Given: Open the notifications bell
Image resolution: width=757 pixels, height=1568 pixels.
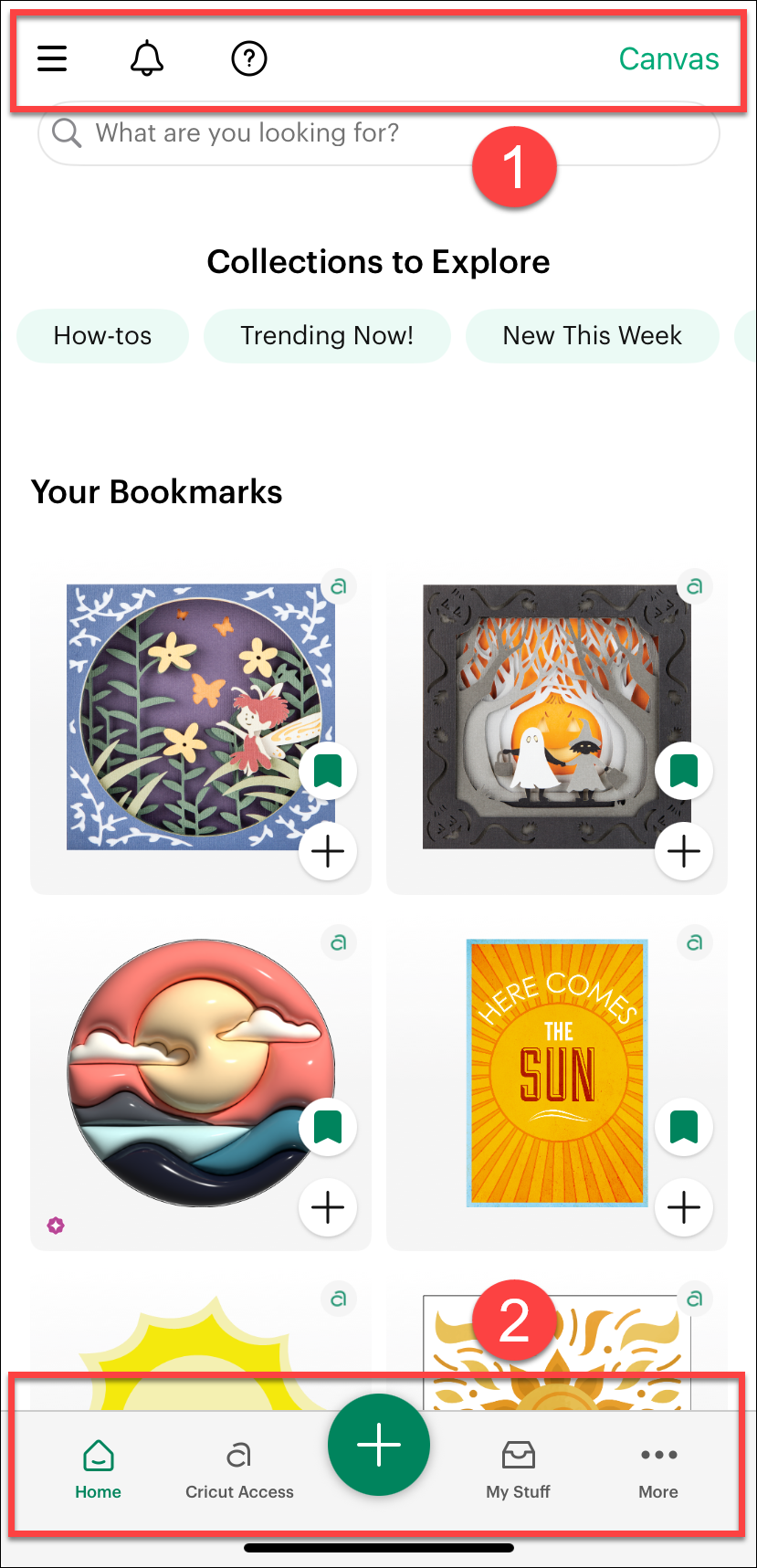Looking at the screenshot, I should click(147, 59).
